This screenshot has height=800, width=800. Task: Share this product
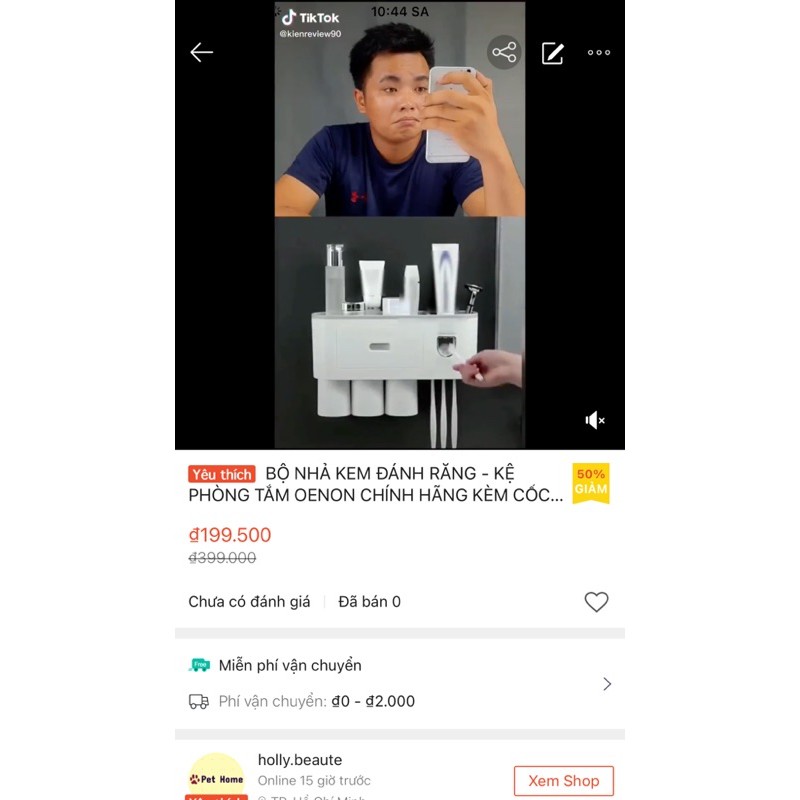(x=504, y=53)
